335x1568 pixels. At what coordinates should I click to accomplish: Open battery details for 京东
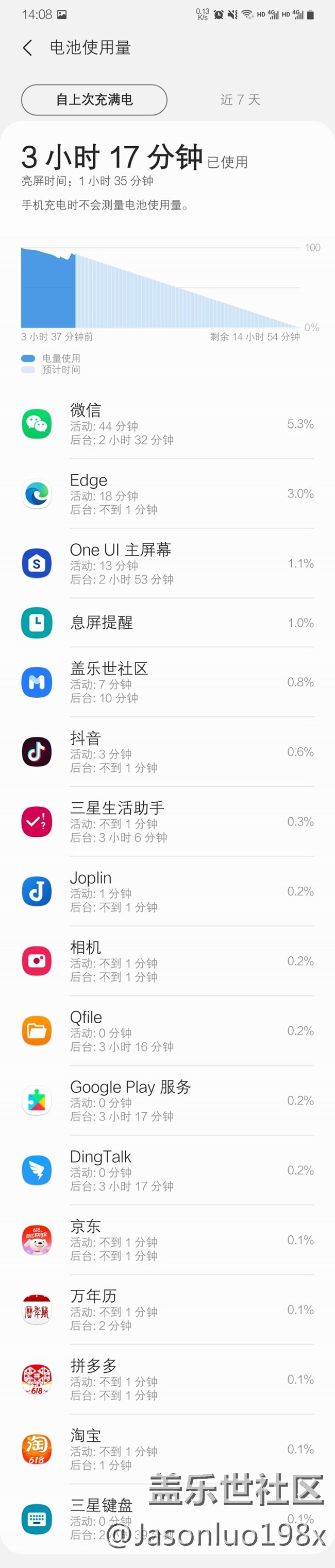[167, 1240]
